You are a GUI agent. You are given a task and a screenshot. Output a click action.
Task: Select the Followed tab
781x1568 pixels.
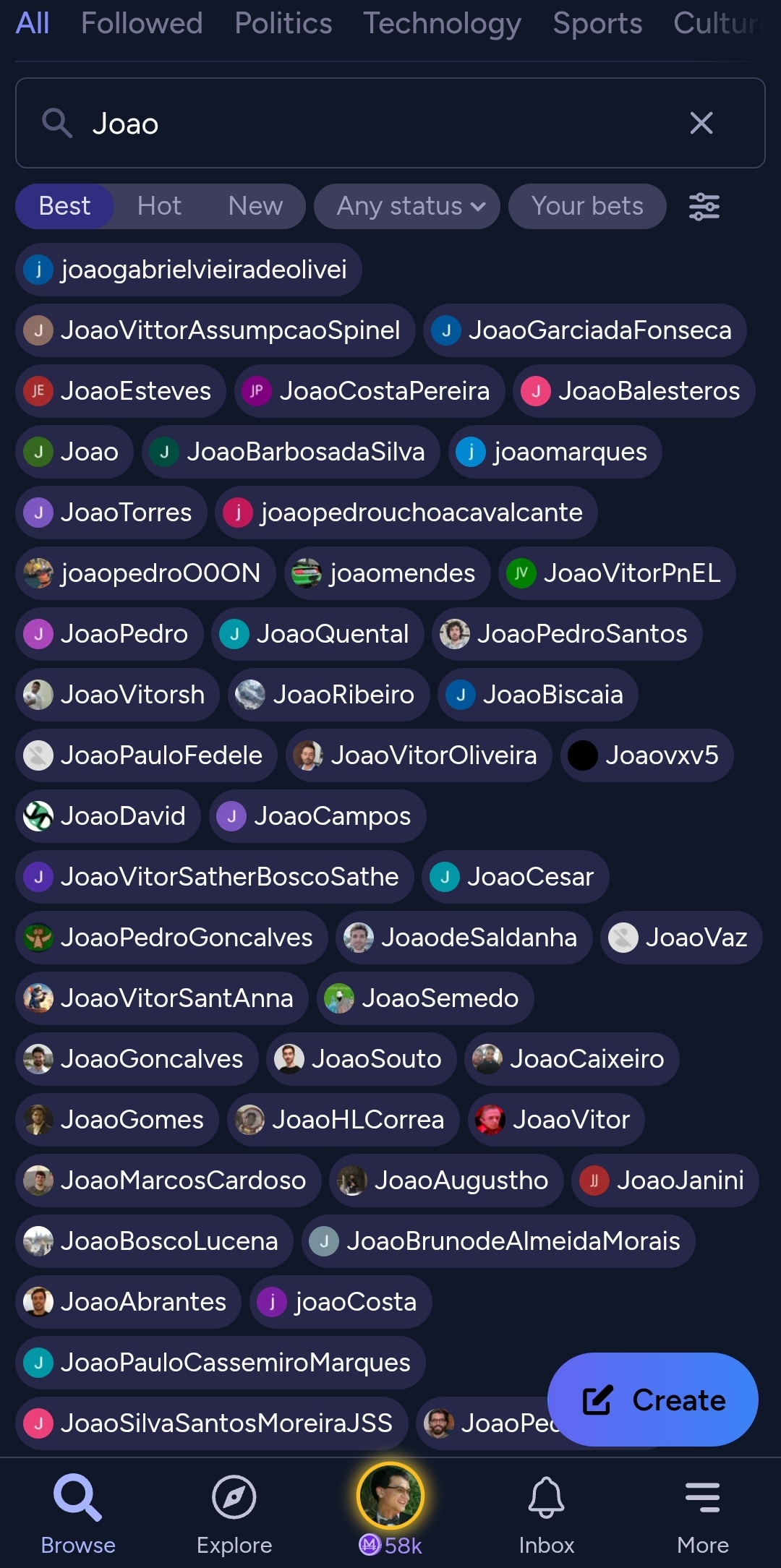(x=142, y=23)
